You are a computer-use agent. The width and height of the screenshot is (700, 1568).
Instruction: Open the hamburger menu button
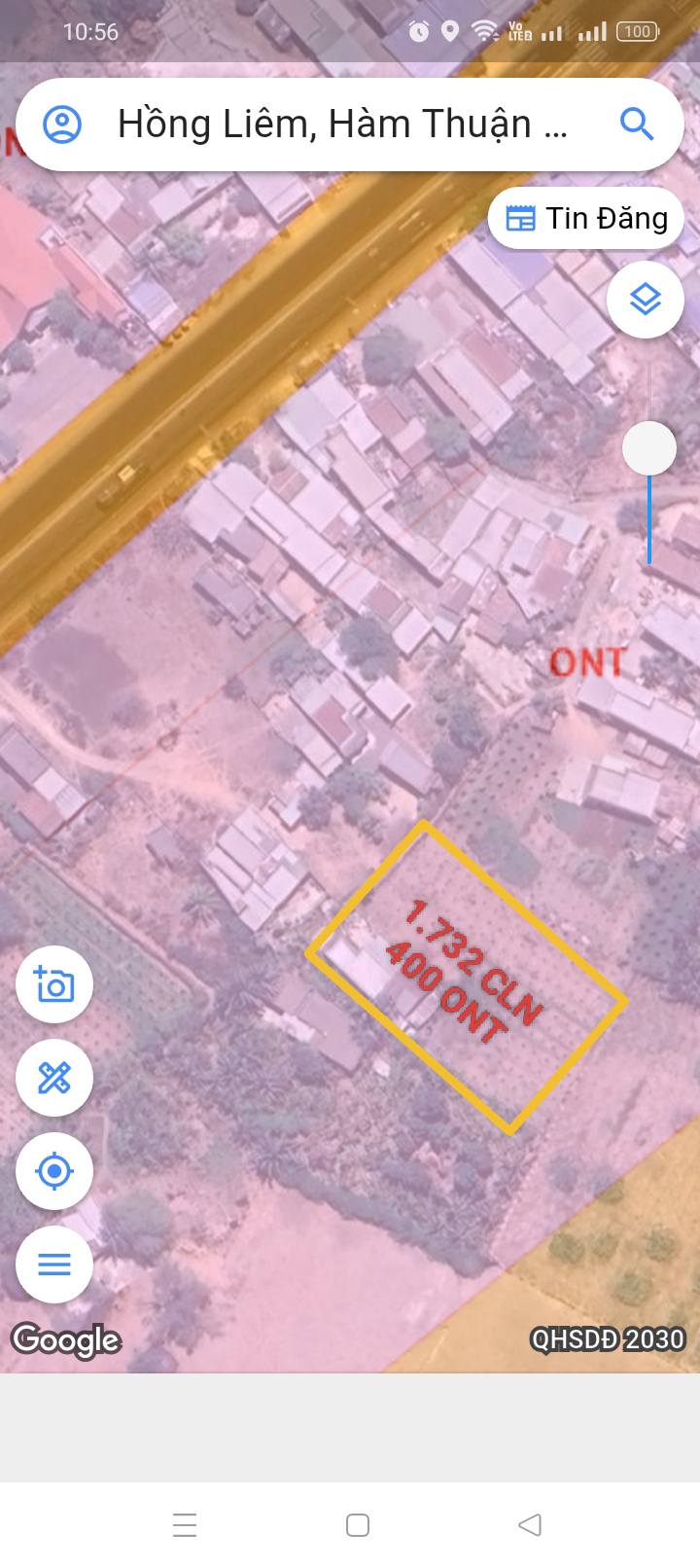pos(54,1265)
